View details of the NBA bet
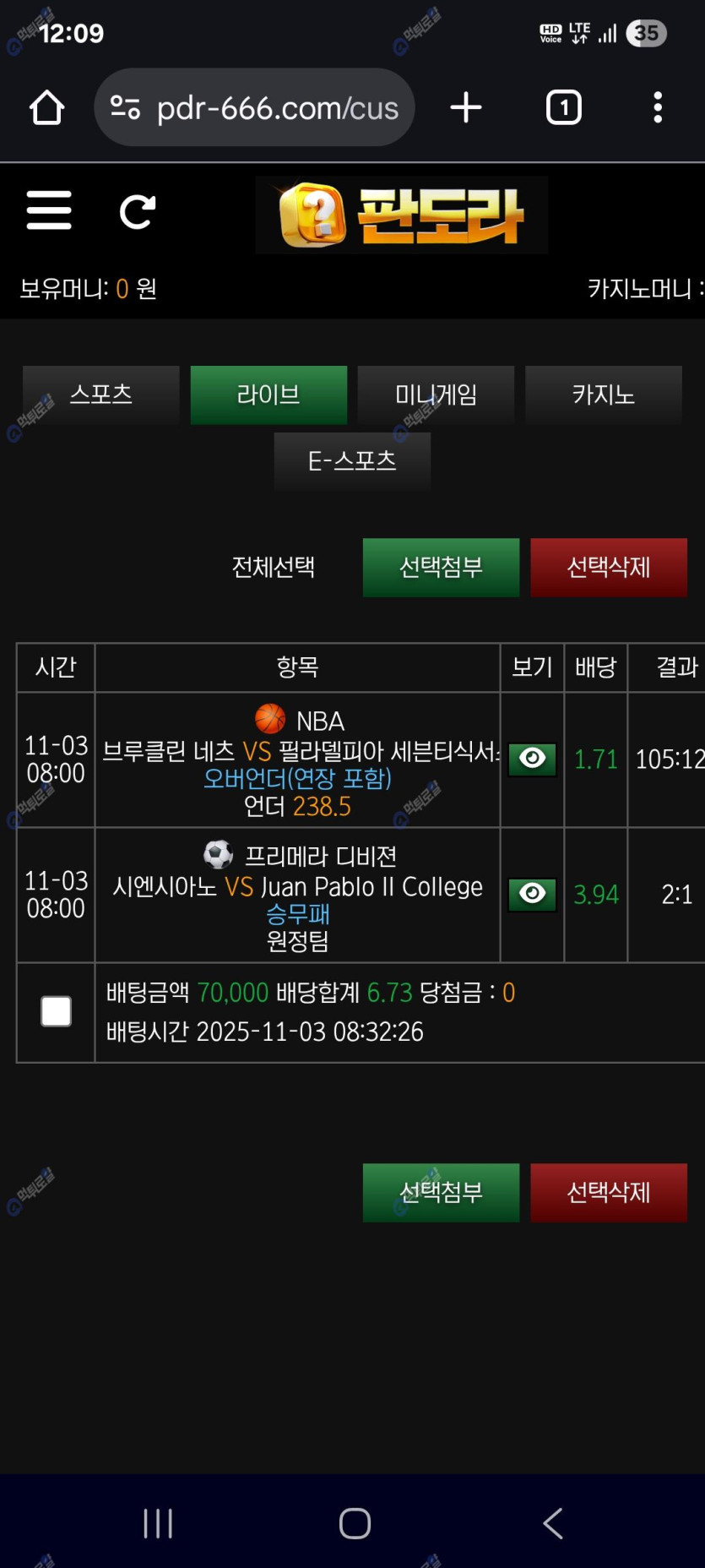 (x=532, y=759)
